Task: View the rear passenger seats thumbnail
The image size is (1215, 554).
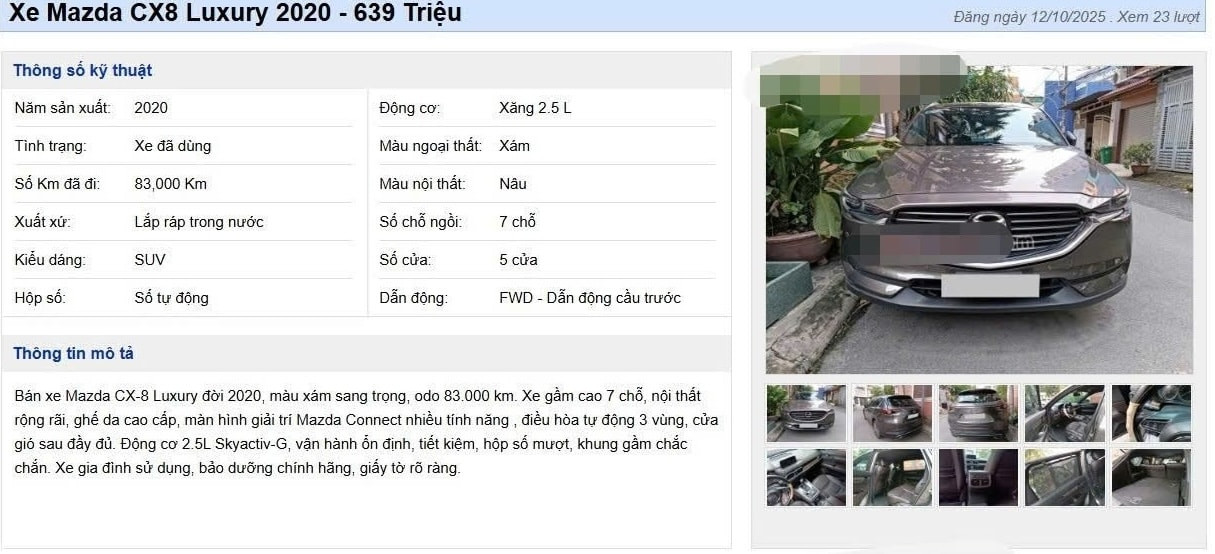Action: [x=892, y=477]
